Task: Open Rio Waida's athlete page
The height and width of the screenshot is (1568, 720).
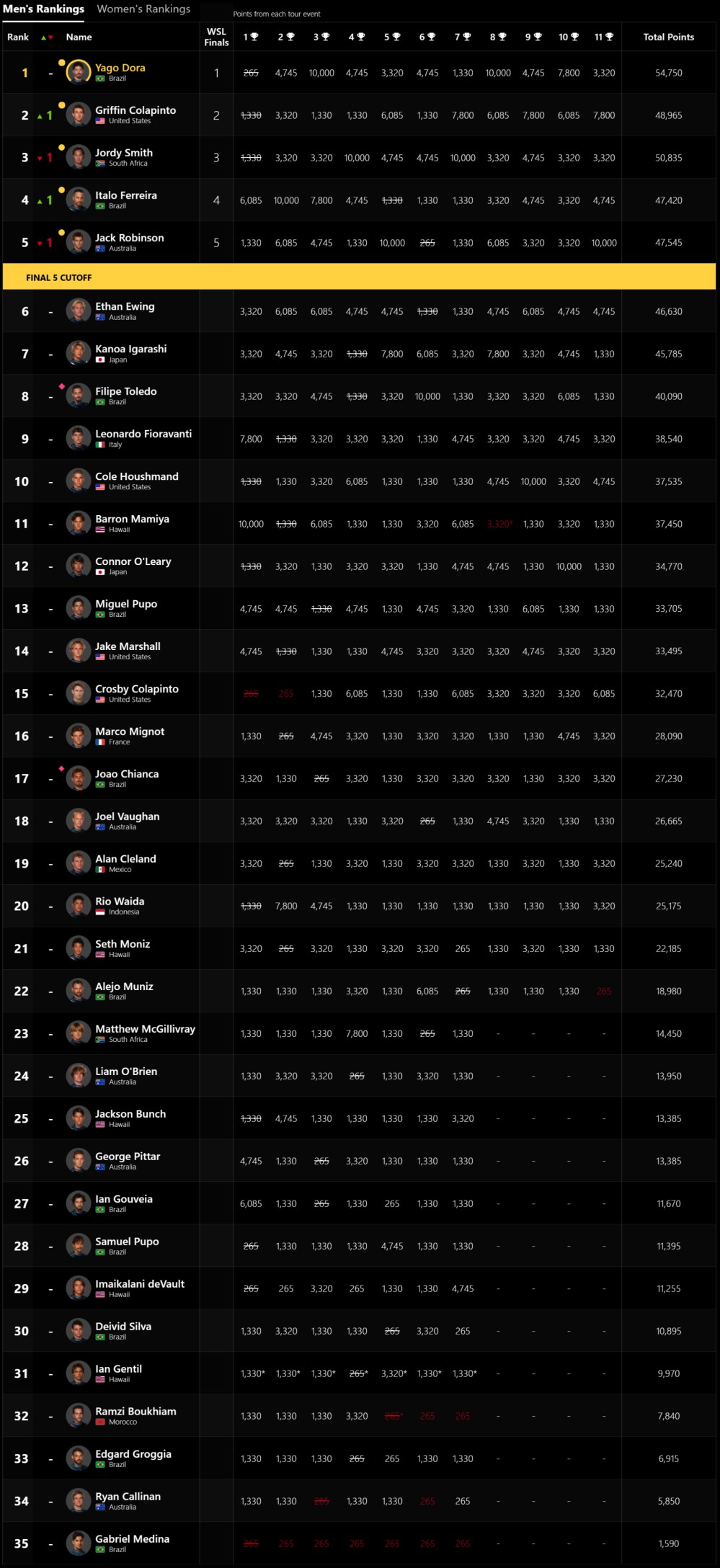Action: [x=120, y=901]
